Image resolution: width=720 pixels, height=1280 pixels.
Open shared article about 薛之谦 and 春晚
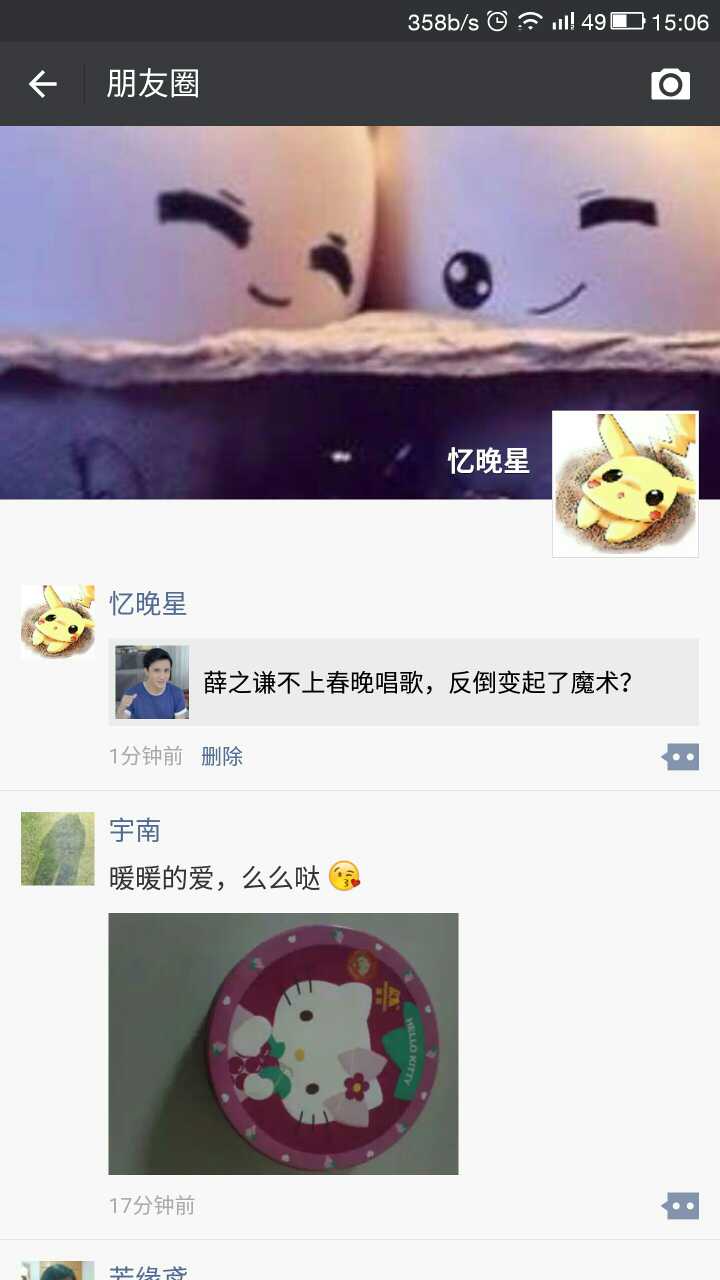(x=403, y=683)
